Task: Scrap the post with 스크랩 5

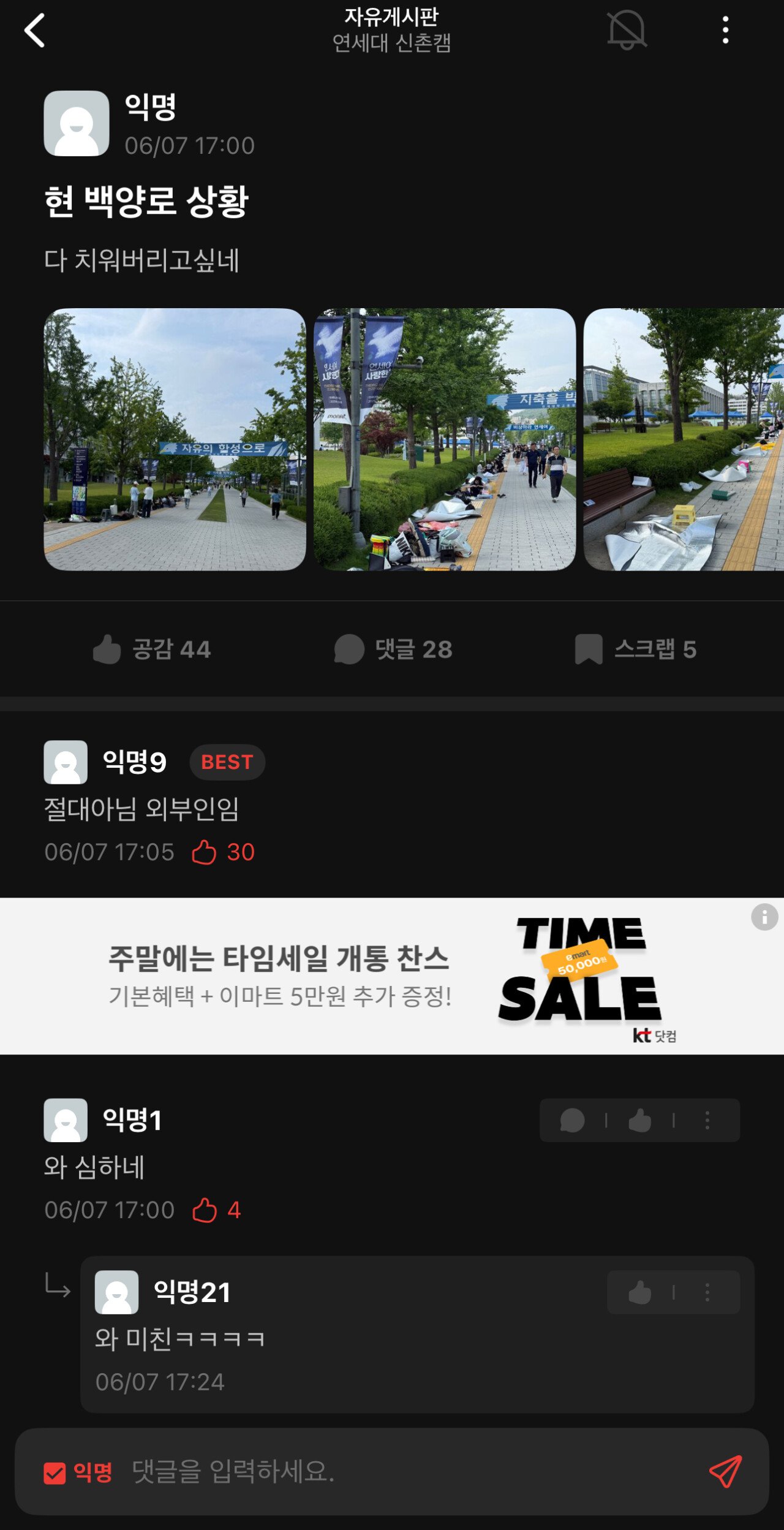Action: (x=636, y=649)
